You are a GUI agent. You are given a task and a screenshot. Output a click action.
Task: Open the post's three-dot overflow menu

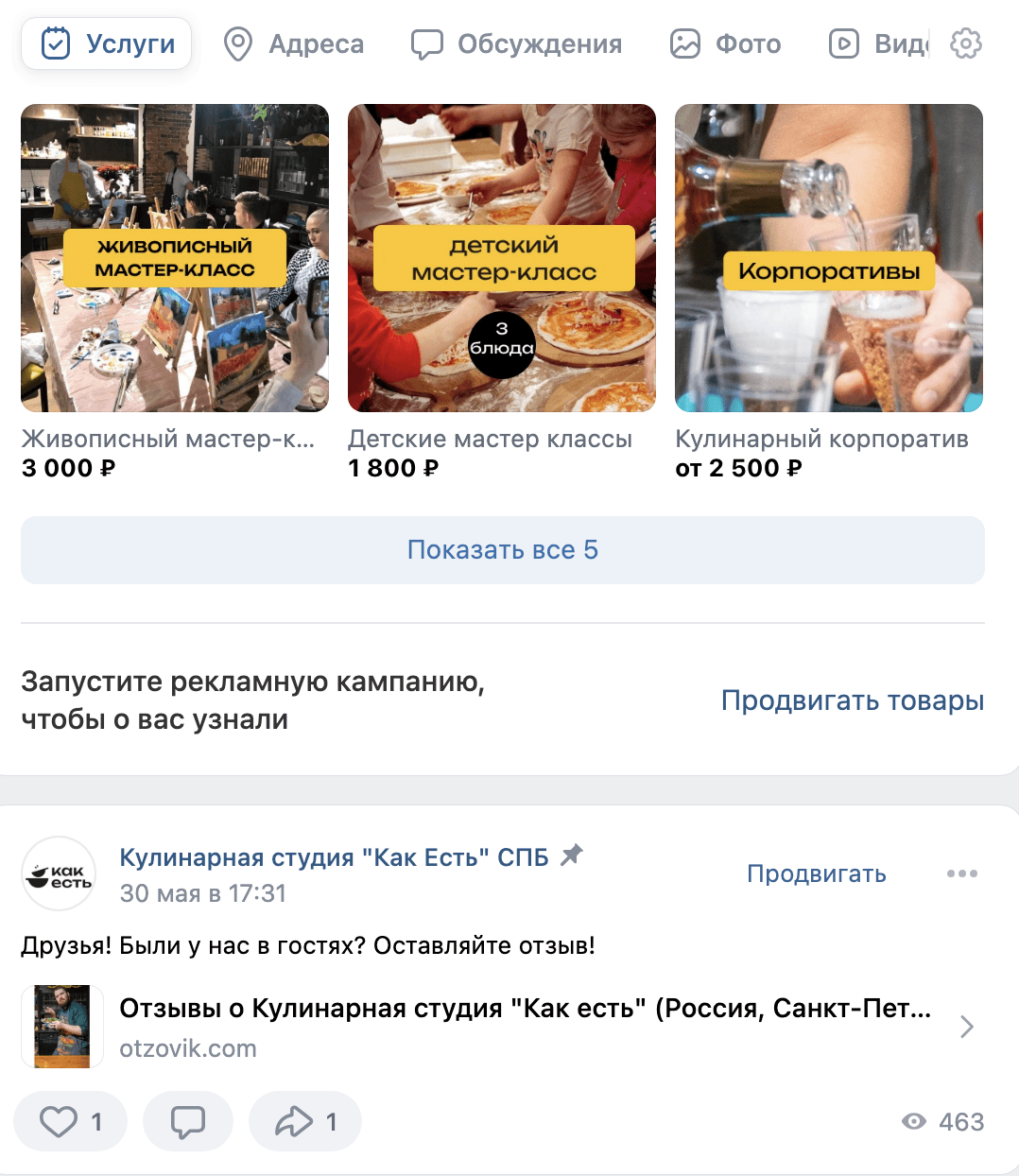click(961, 873)
